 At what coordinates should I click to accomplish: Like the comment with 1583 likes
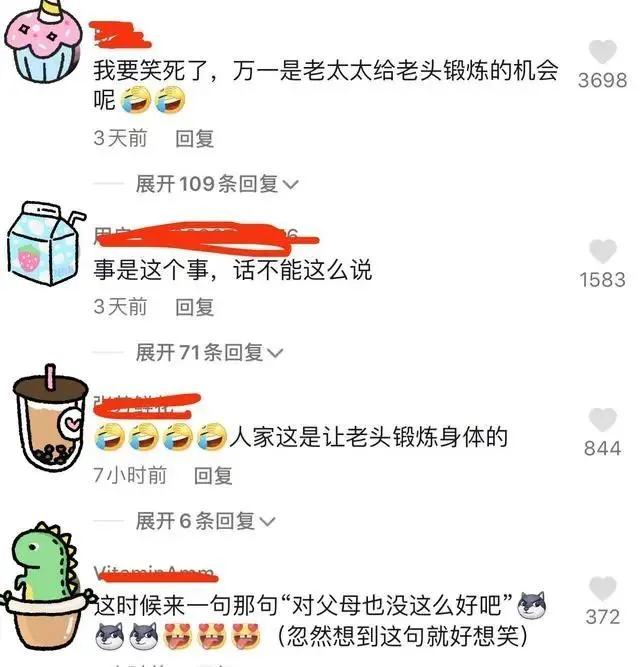(x=602, y=251)
